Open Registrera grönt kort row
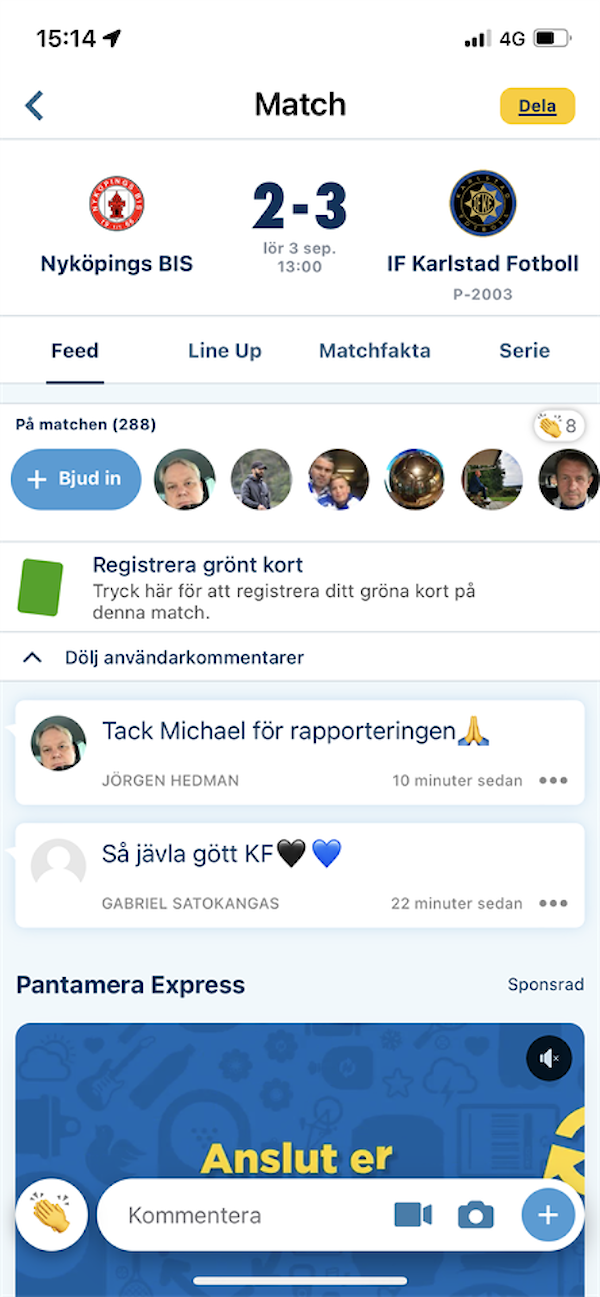Screen dimensions: 600x1297 (x=300, y=587)
